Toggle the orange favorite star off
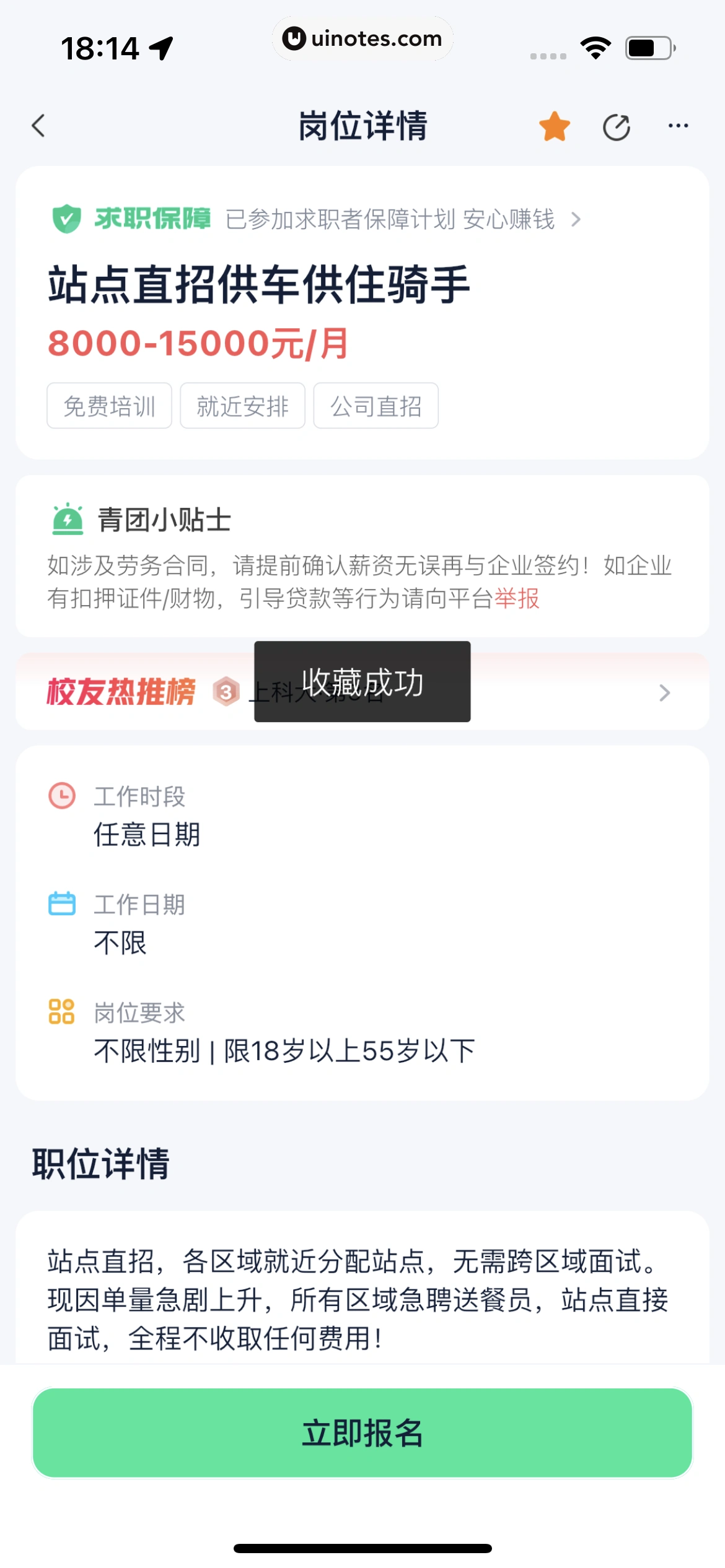The height and width of the screenshot is (1568, 725). pos(553,125)
